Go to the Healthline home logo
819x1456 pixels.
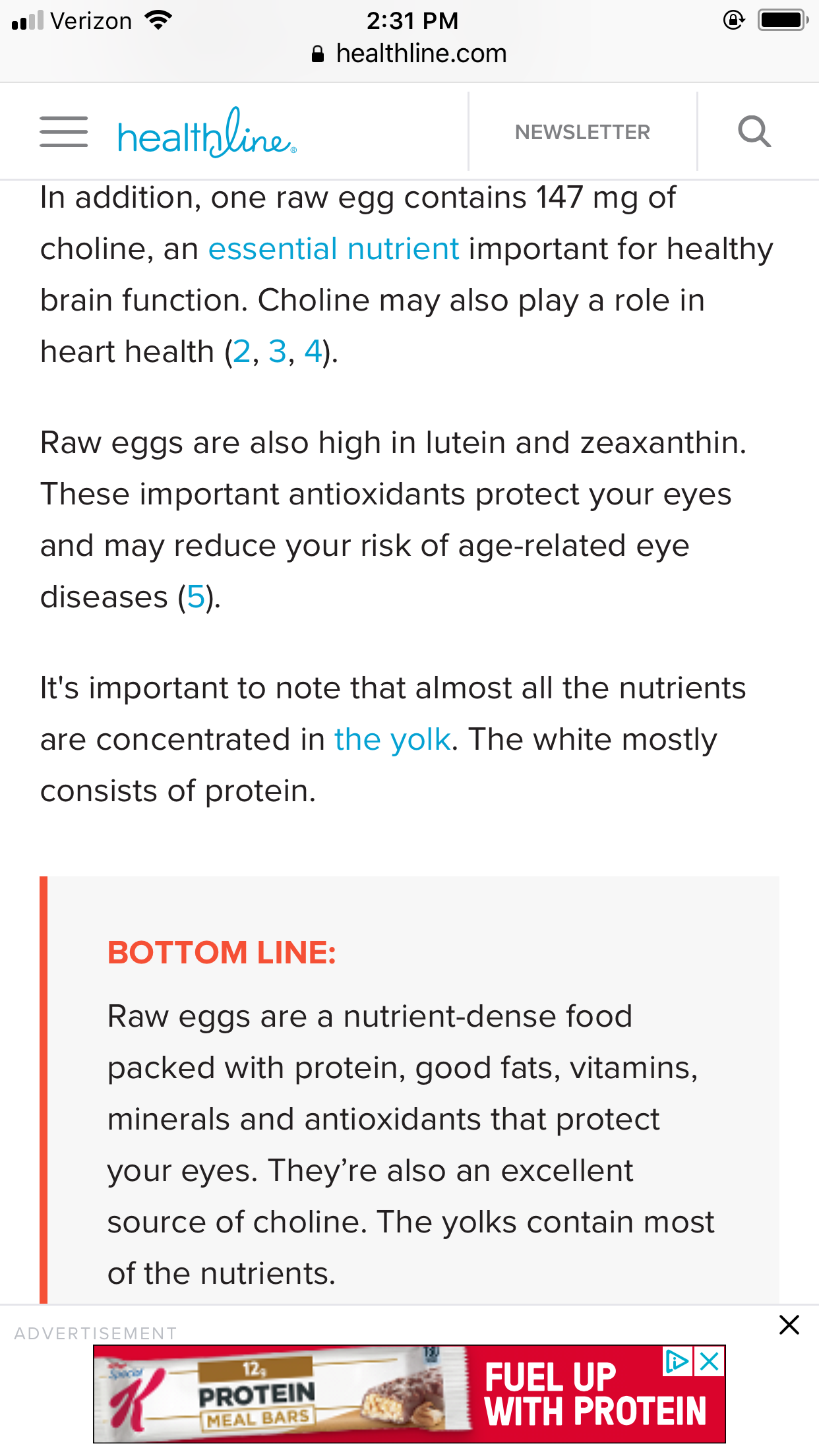pyautogui.click(x=206, y=135)
